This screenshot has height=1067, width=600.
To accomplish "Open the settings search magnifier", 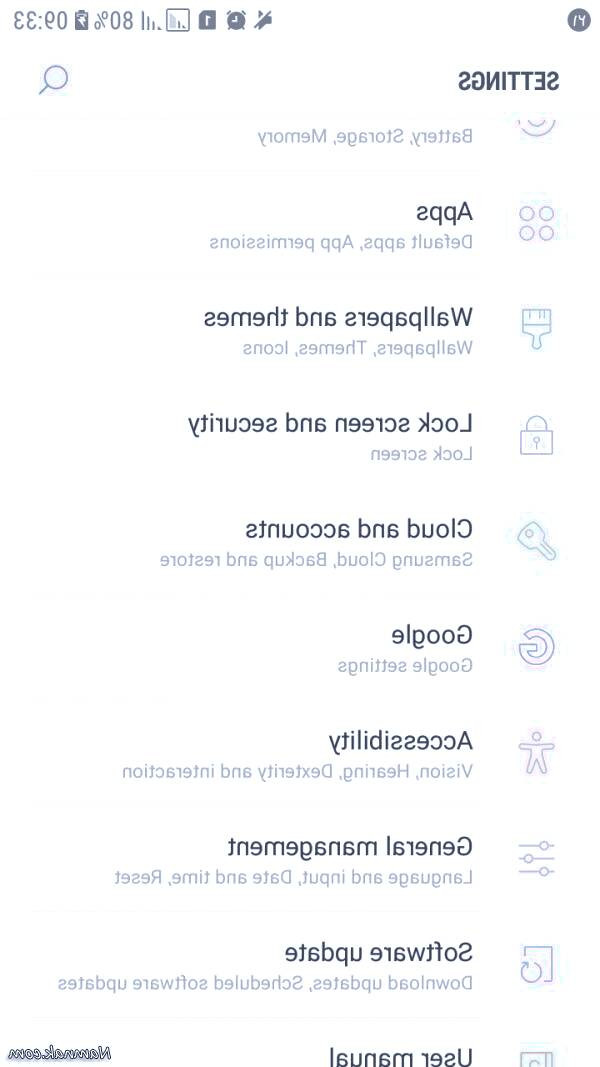I will click(53, 80).
